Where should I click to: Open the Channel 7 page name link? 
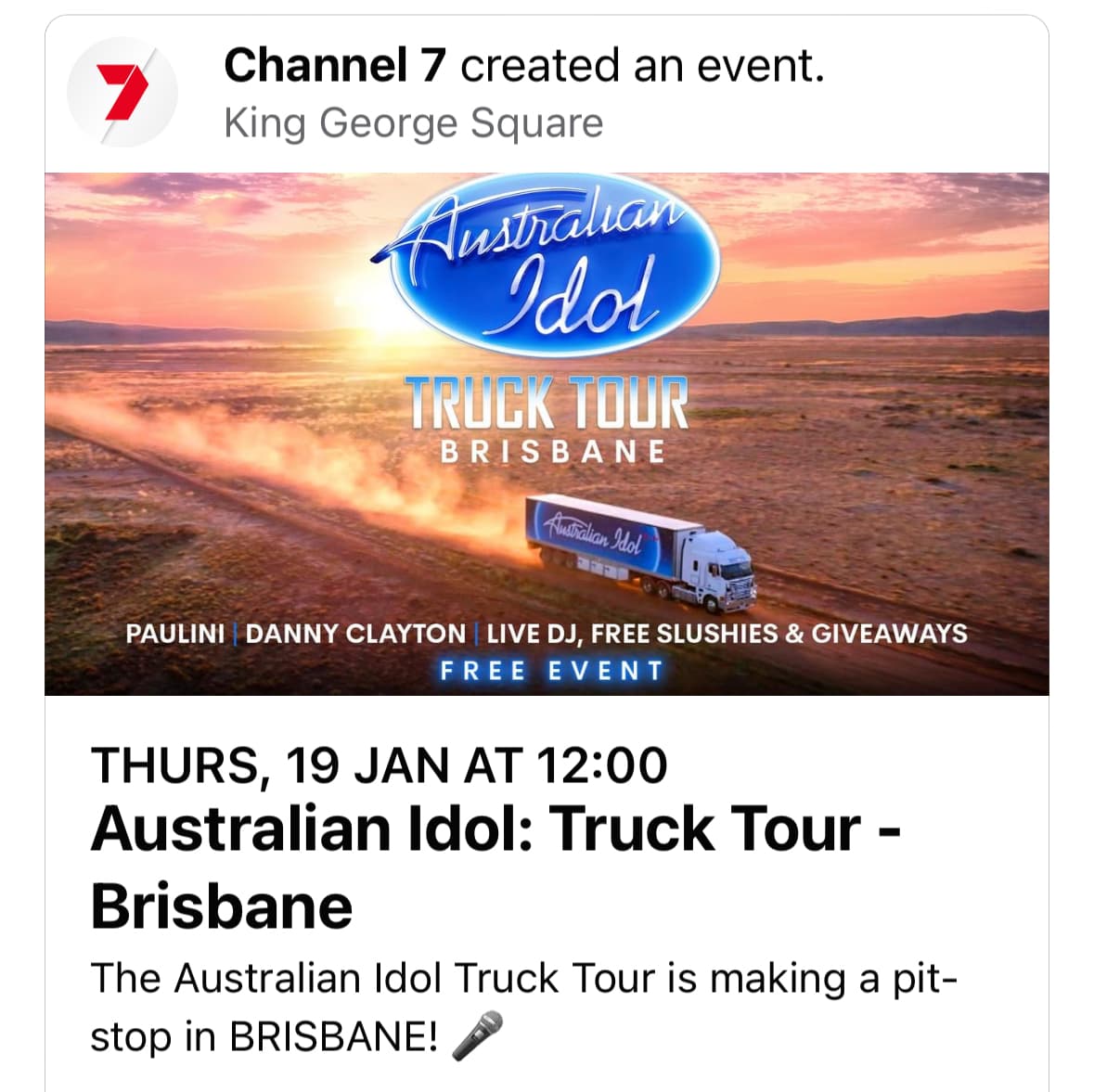pos(334,66)
